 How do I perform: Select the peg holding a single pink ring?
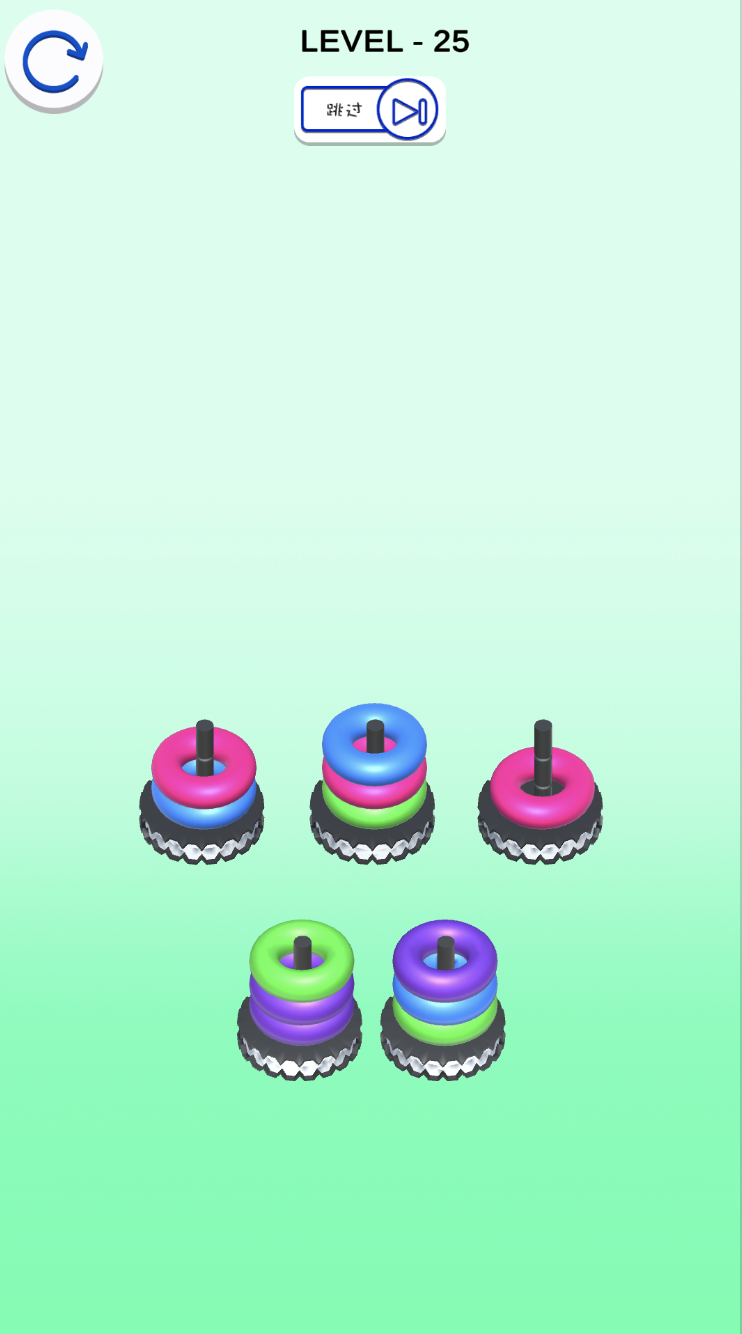pyautogui.click(x=541, y=790)
